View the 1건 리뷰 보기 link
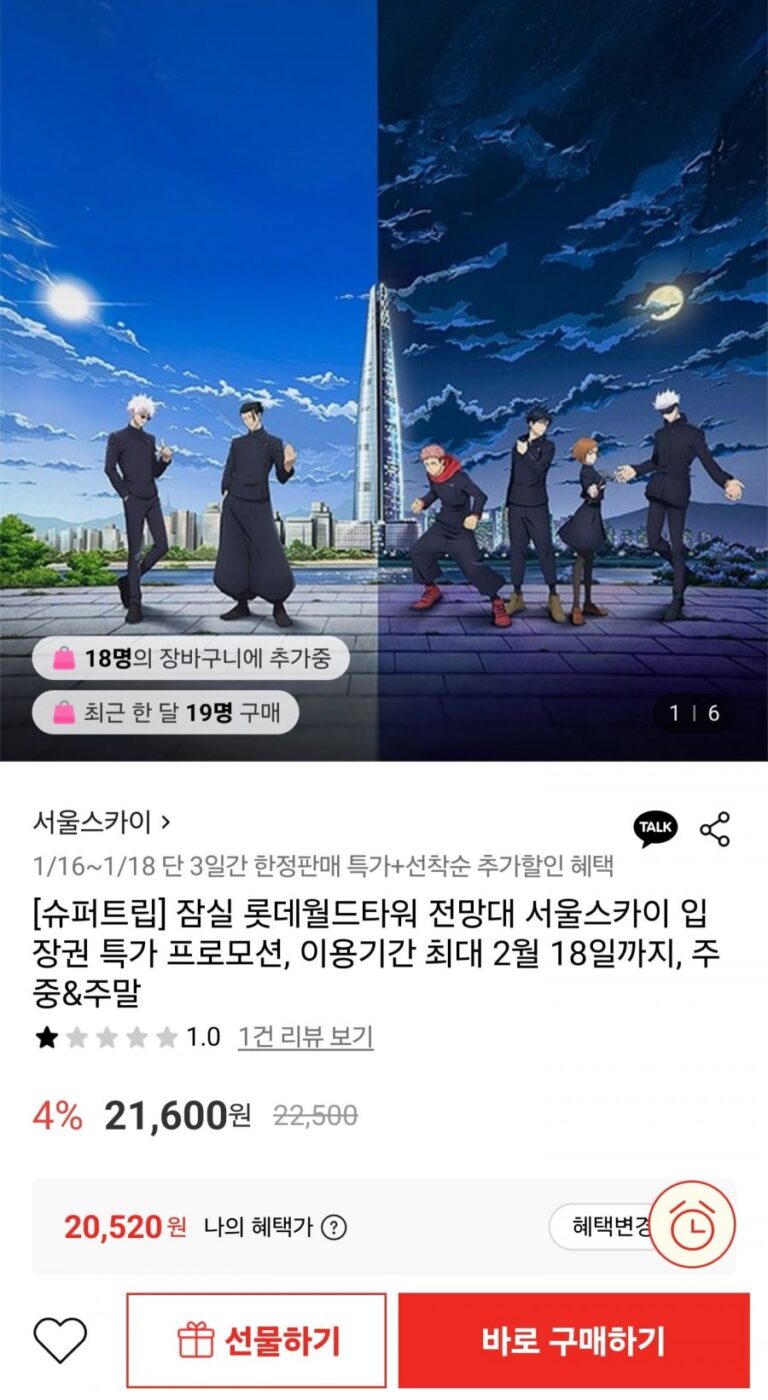This screenshot has width=768, height=1400. click(x=305, y=1037)
